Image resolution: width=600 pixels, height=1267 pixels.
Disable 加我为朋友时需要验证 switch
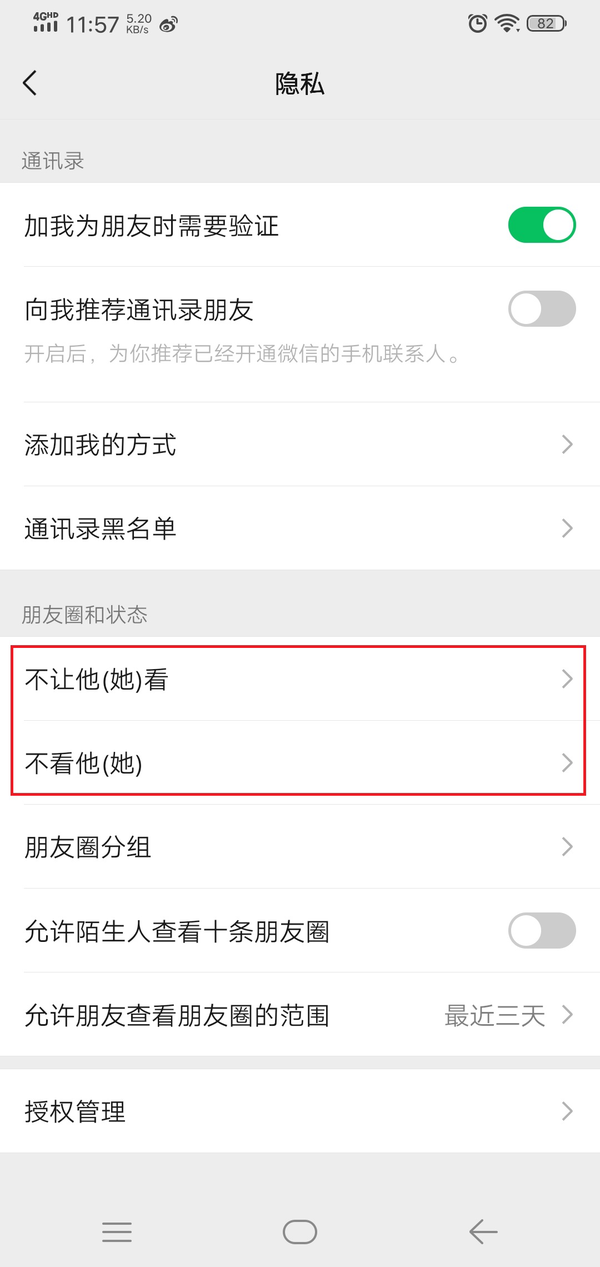pos(541,225)
